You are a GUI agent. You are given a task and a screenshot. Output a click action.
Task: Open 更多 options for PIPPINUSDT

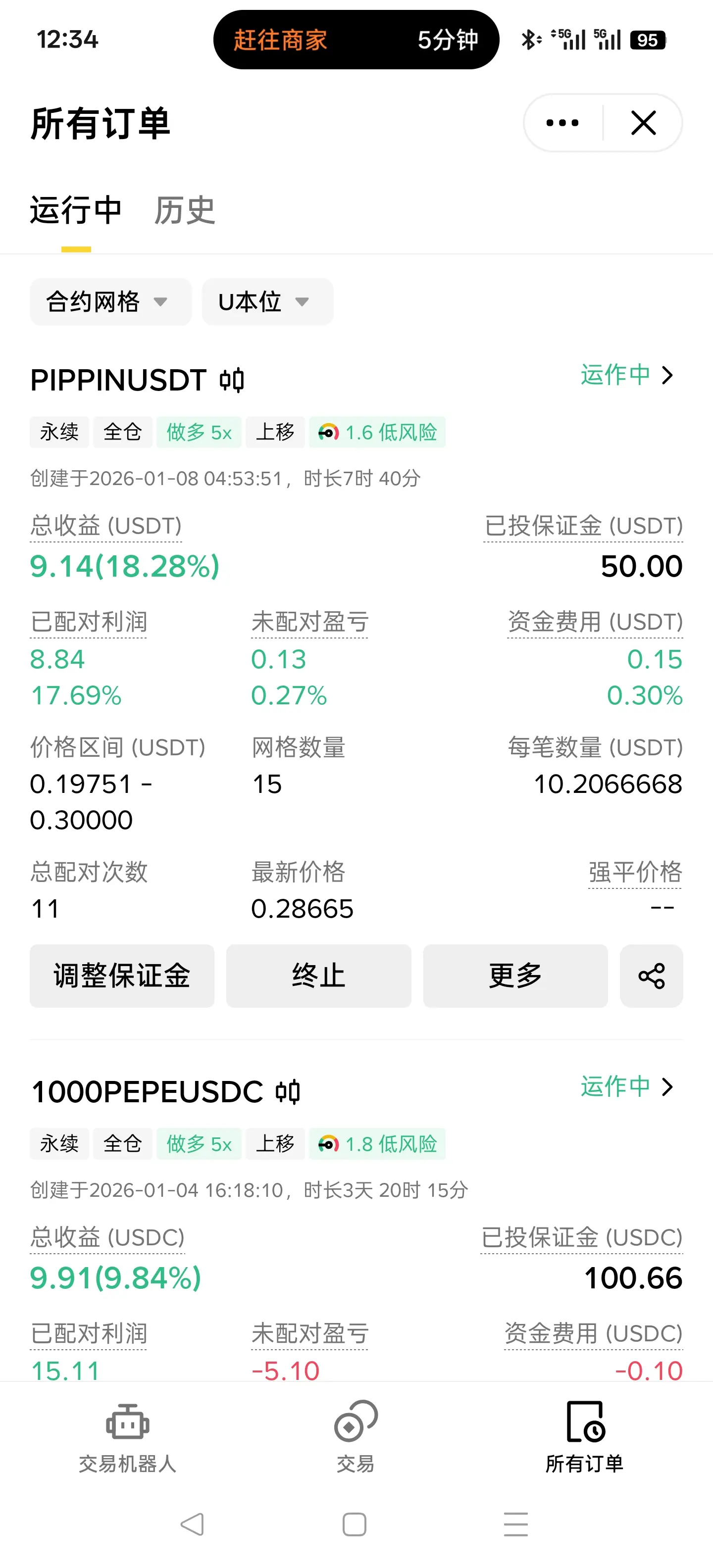coord(515,976)
